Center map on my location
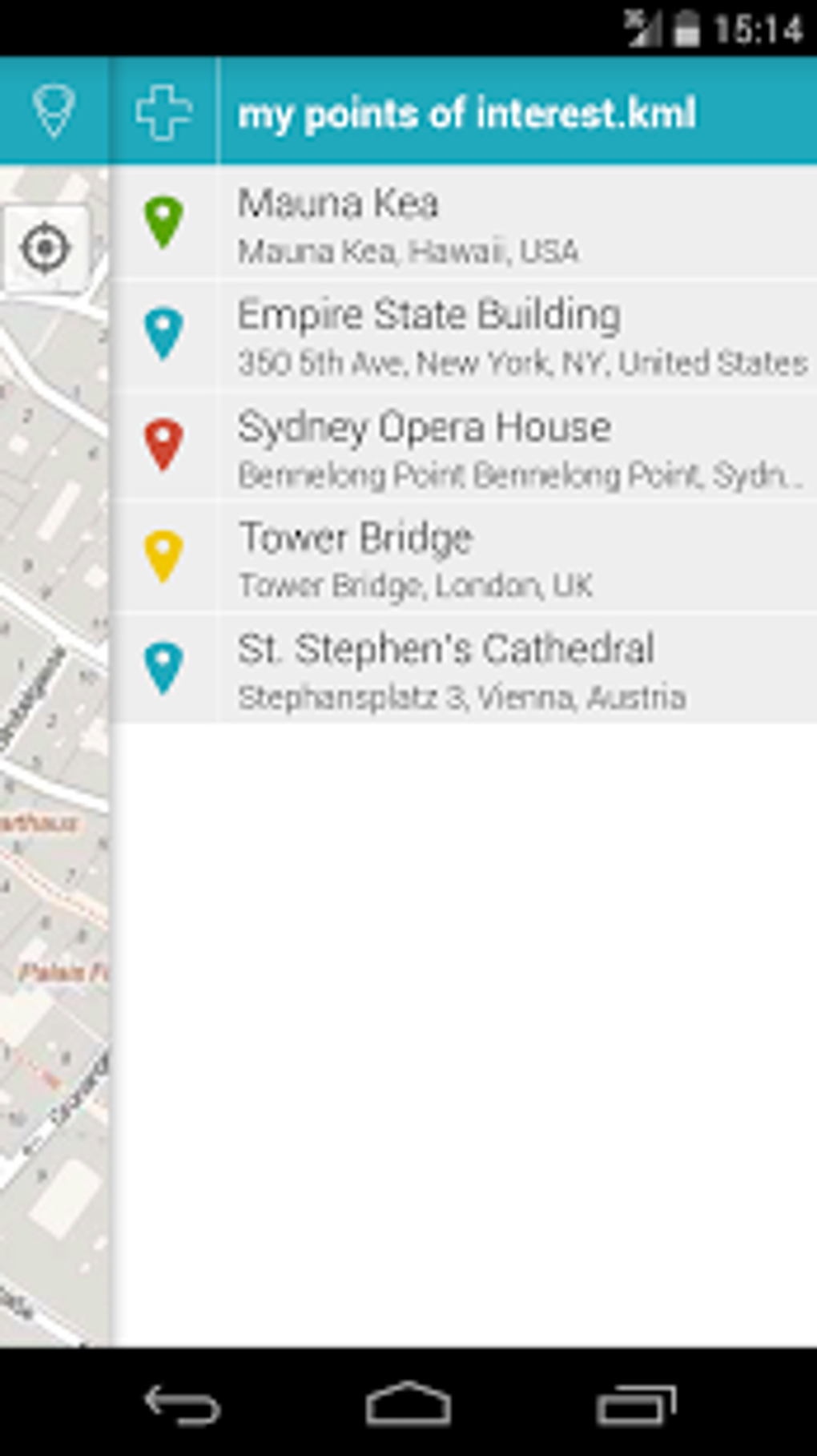Screen dimensions: 817x1456 pos(45,248)
